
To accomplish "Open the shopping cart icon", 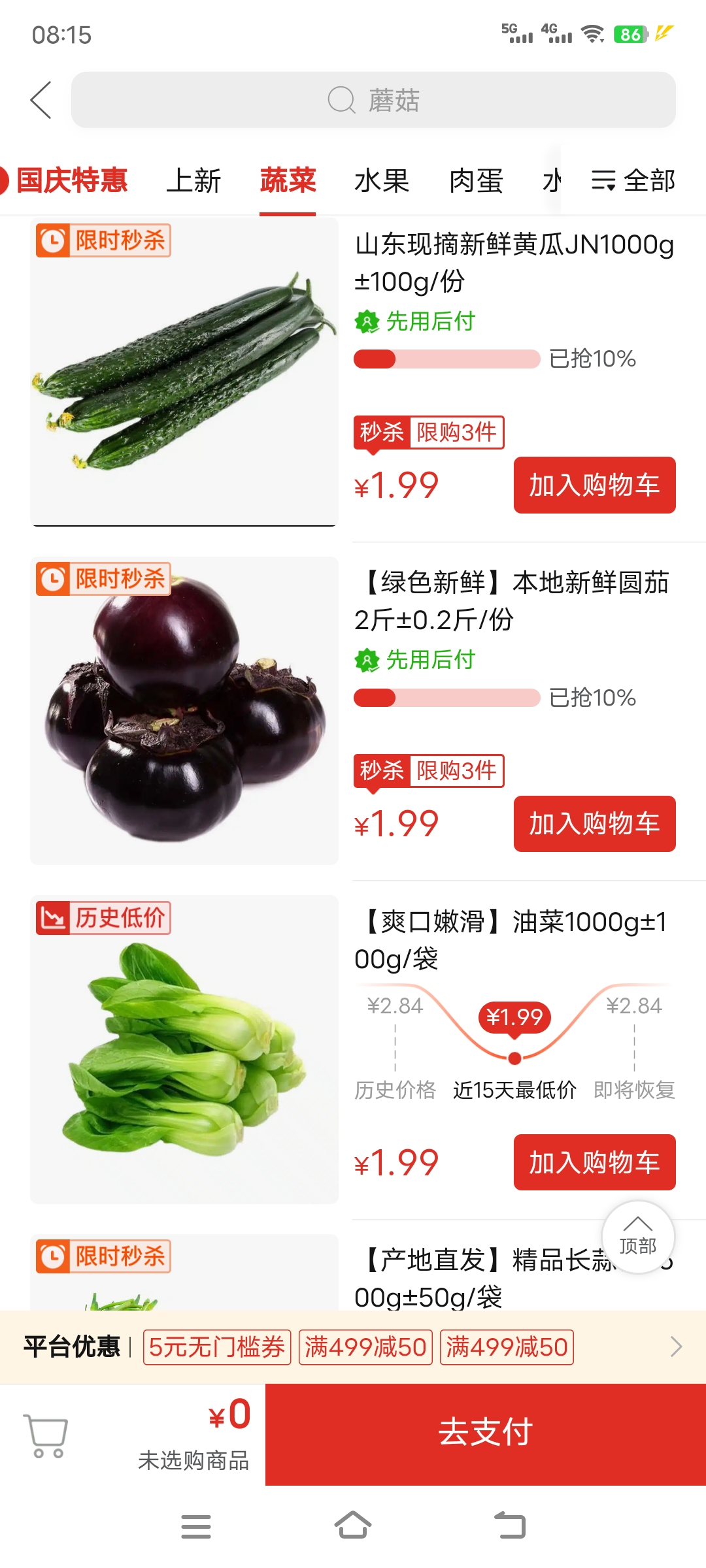I will click(46, 1435).
